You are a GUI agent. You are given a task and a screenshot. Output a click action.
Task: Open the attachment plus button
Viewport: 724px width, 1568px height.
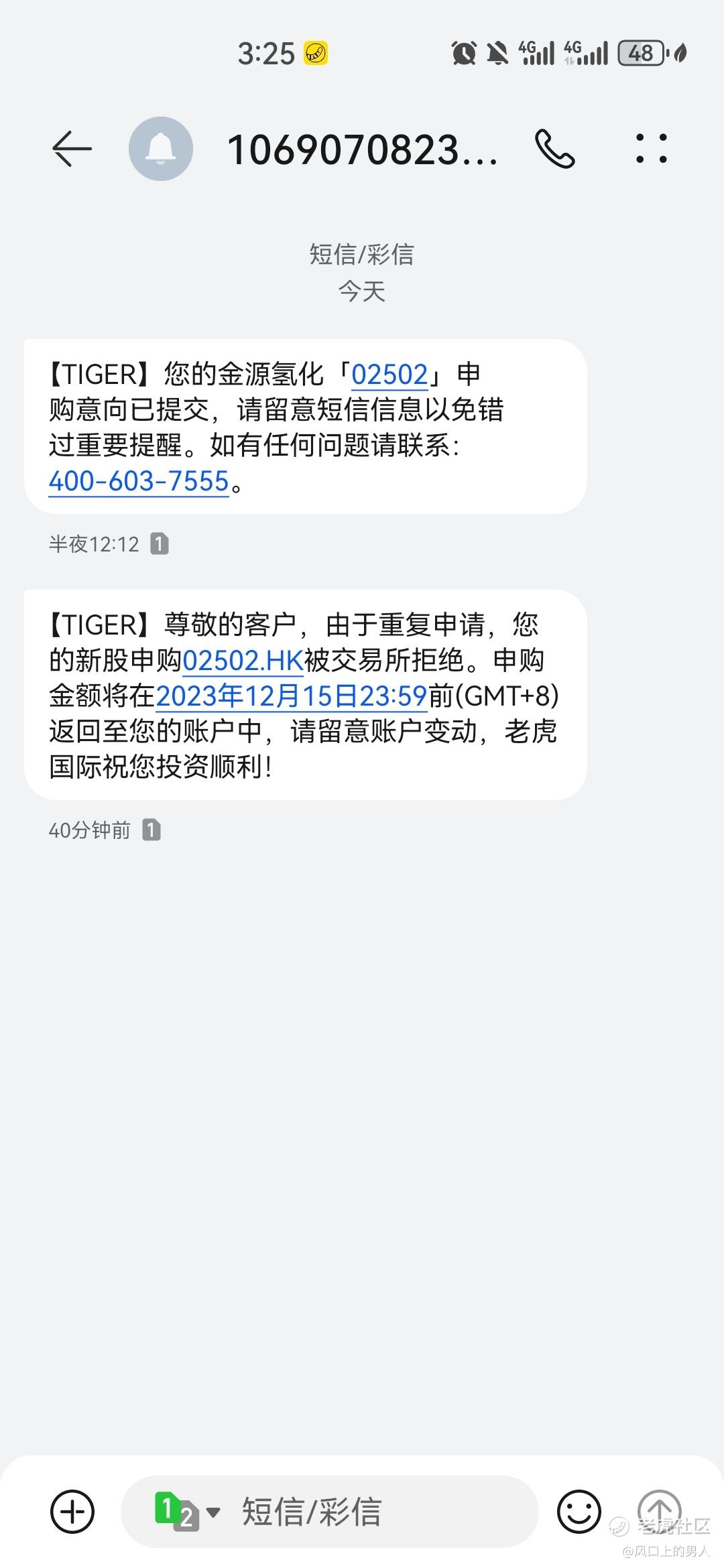click(x=72, y=1512)
